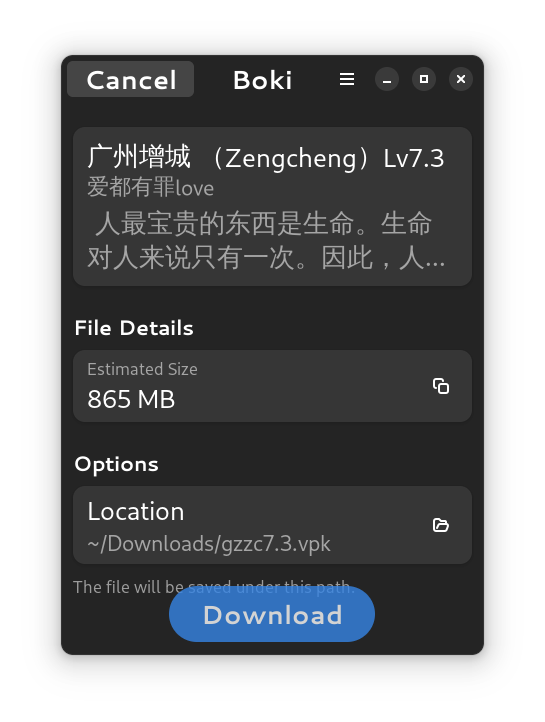
Task: Close the Boki window
Action: (x=460, y=79)
